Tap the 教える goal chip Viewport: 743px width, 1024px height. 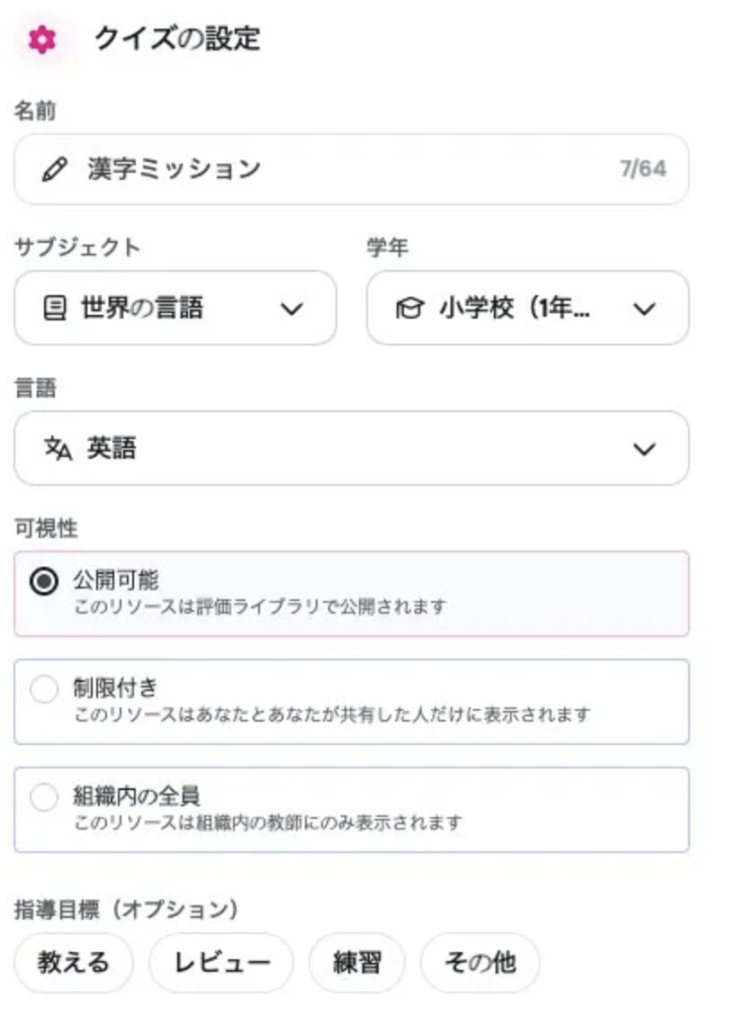point(73,963)
